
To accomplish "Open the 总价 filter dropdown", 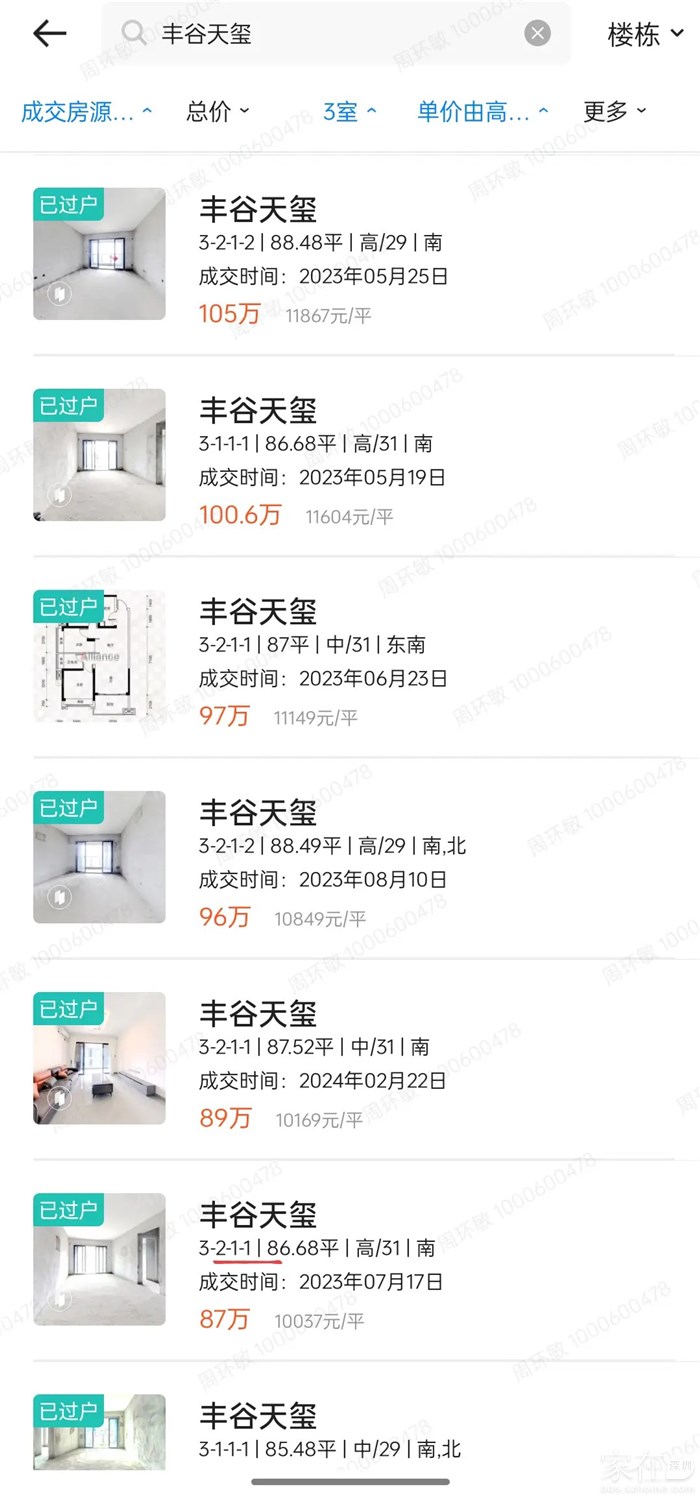I will click(218, 112).
